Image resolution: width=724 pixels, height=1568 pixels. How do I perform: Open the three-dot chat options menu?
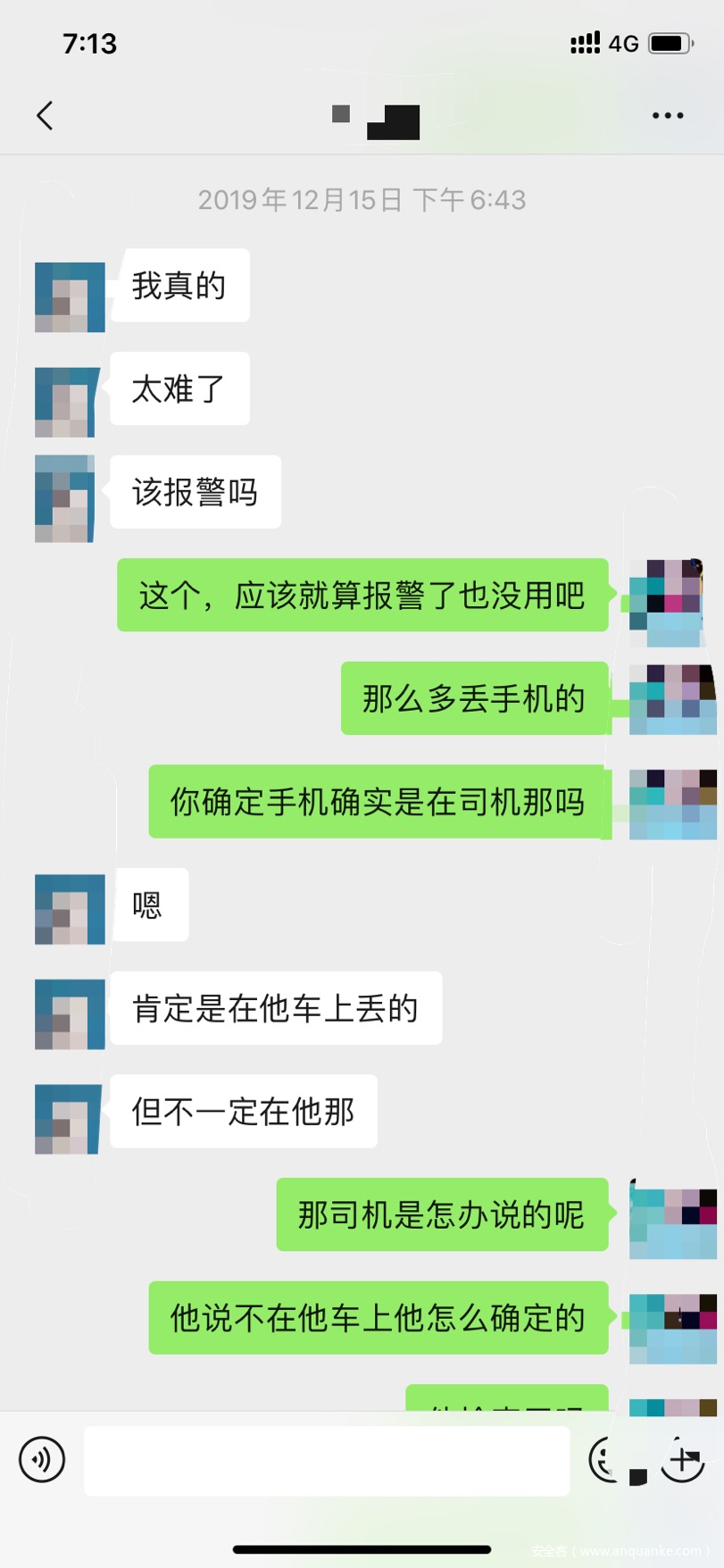(667, 116)
